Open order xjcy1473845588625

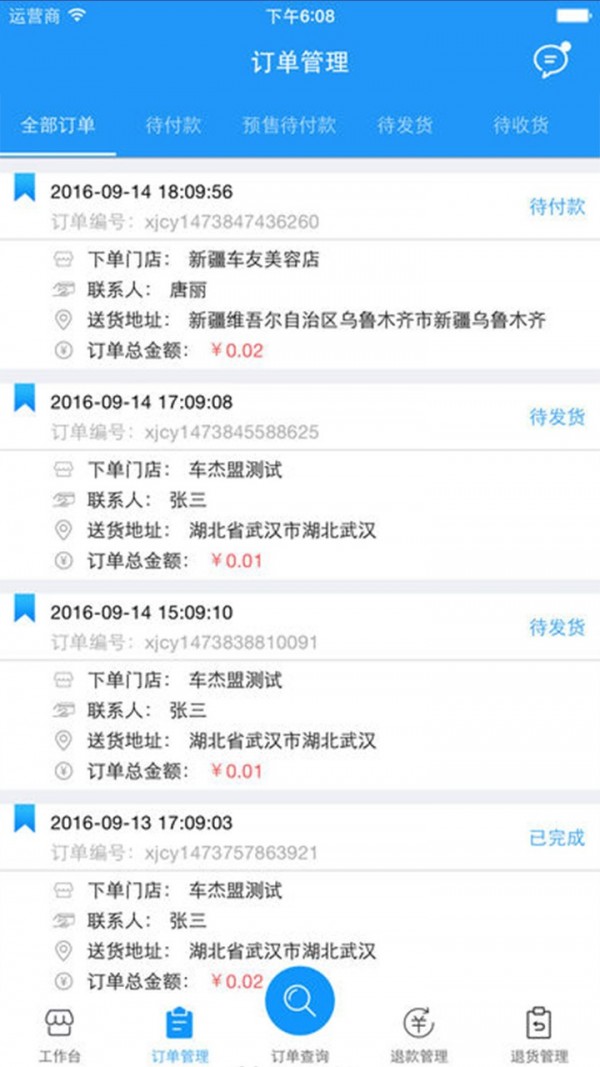point(300,481)
